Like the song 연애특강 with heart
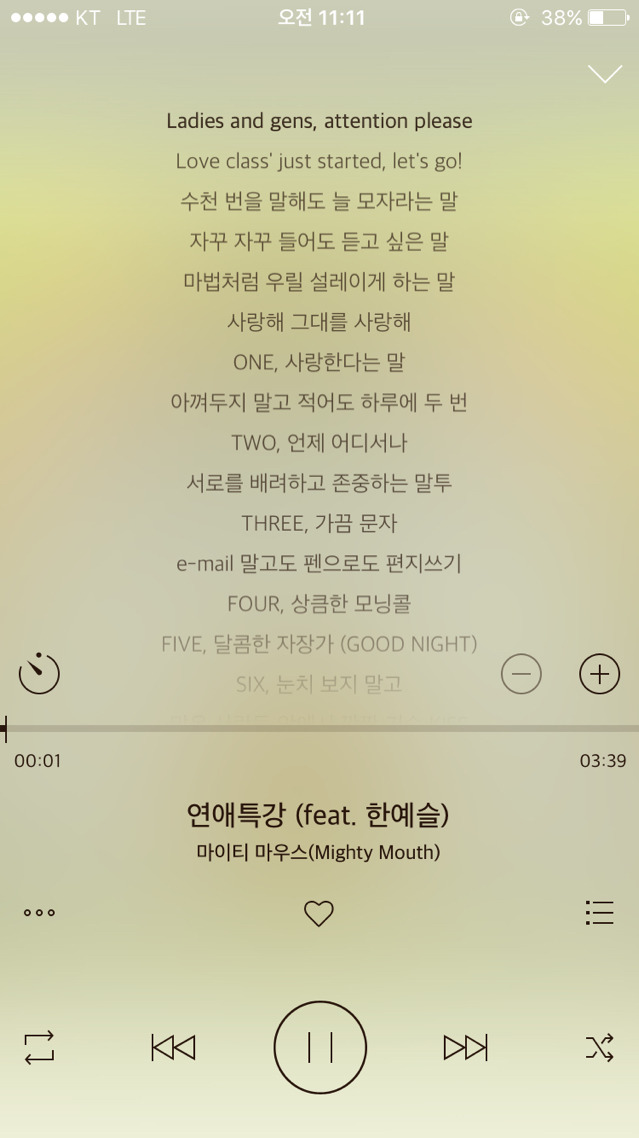The width and height of the screenshot is (639, 1138). pyautogui.click(x=318, y=913)
